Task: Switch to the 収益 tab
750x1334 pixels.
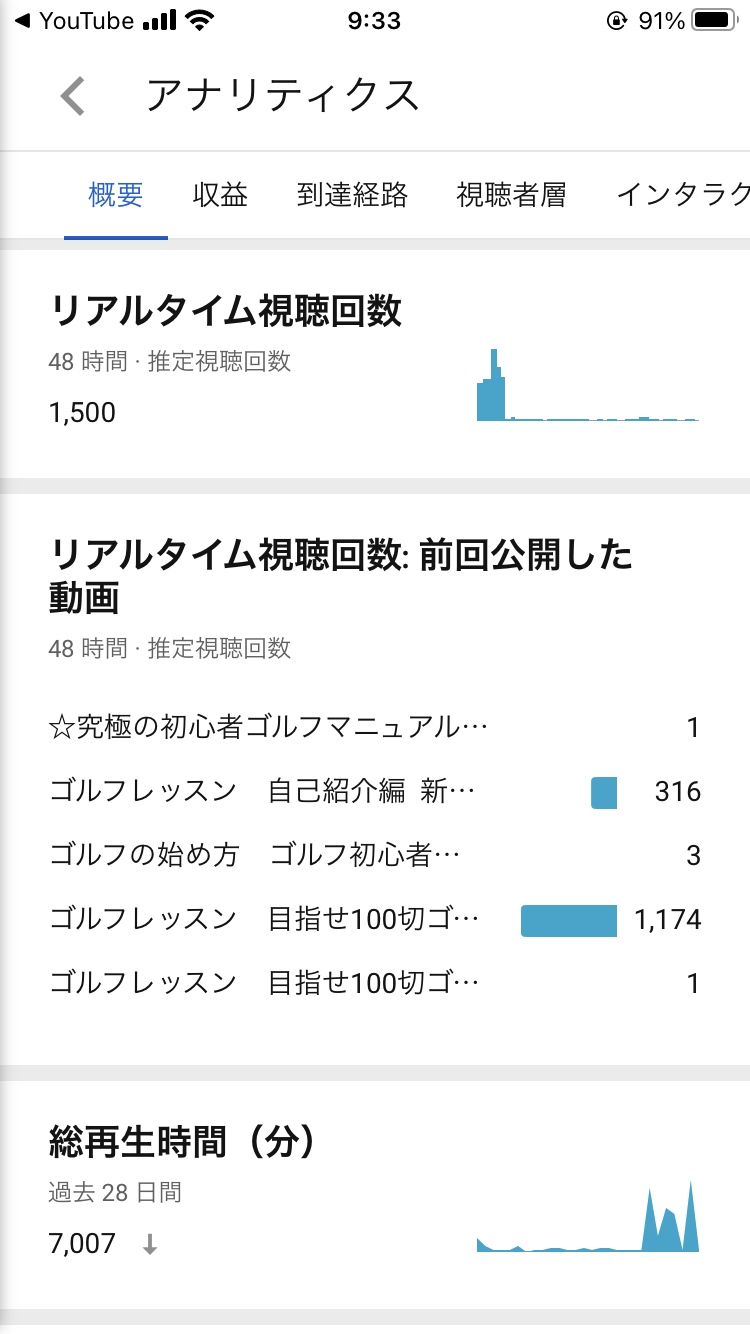Action: pos(218,196)
